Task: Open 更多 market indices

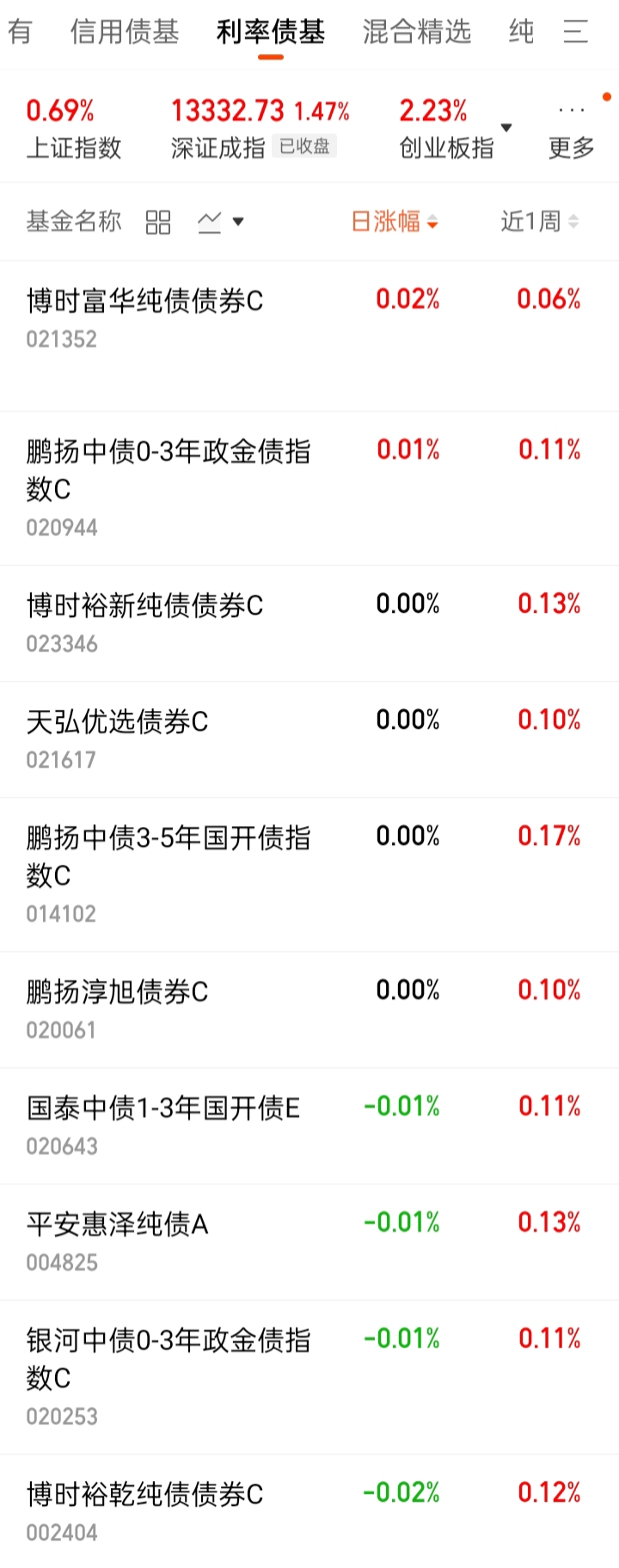Action: (572, 131)
